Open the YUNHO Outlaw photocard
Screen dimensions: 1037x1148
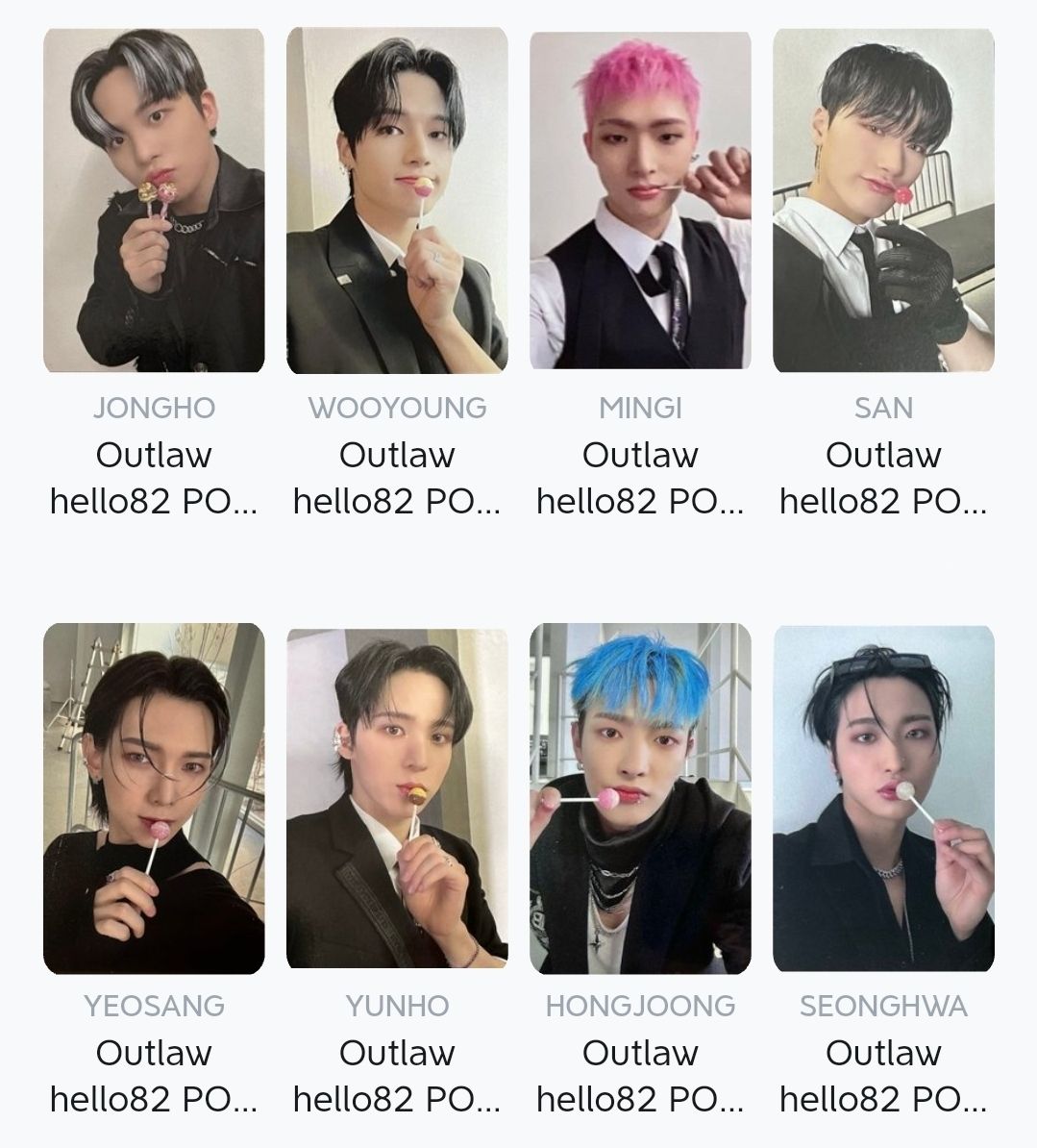tap(397, 798)
